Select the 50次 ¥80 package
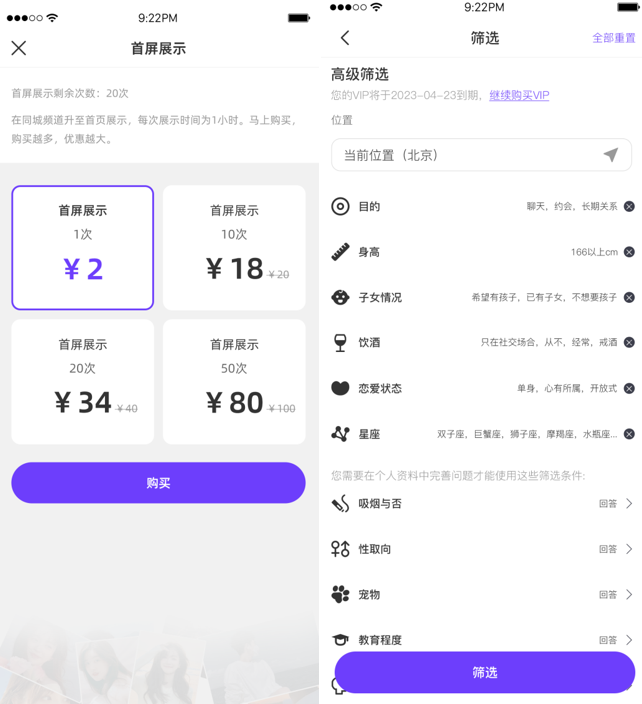Viewport: 642px width, 704px height. (234, 381)
